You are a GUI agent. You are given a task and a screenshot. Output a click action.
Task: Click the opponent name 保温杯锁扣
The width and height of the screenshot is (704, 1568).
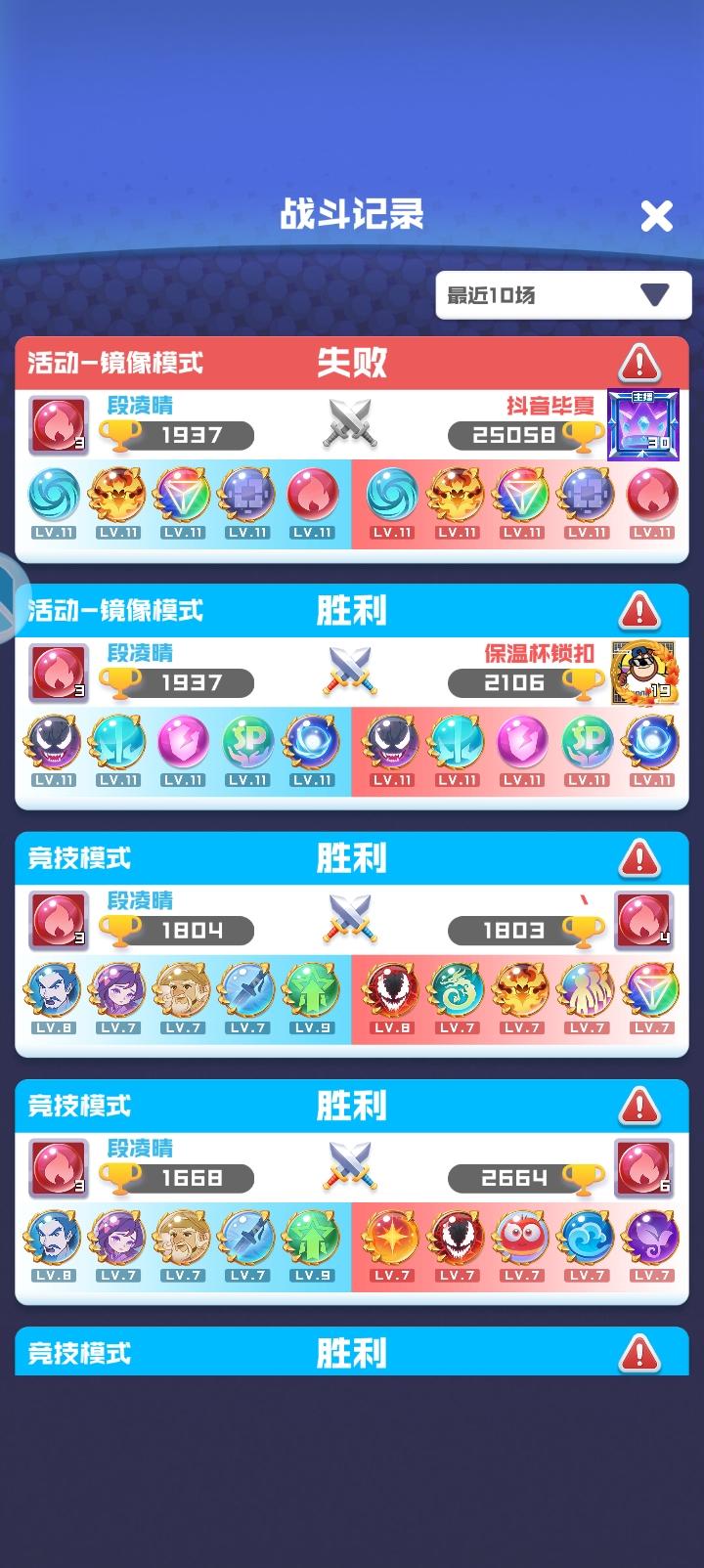coord(537,653)
